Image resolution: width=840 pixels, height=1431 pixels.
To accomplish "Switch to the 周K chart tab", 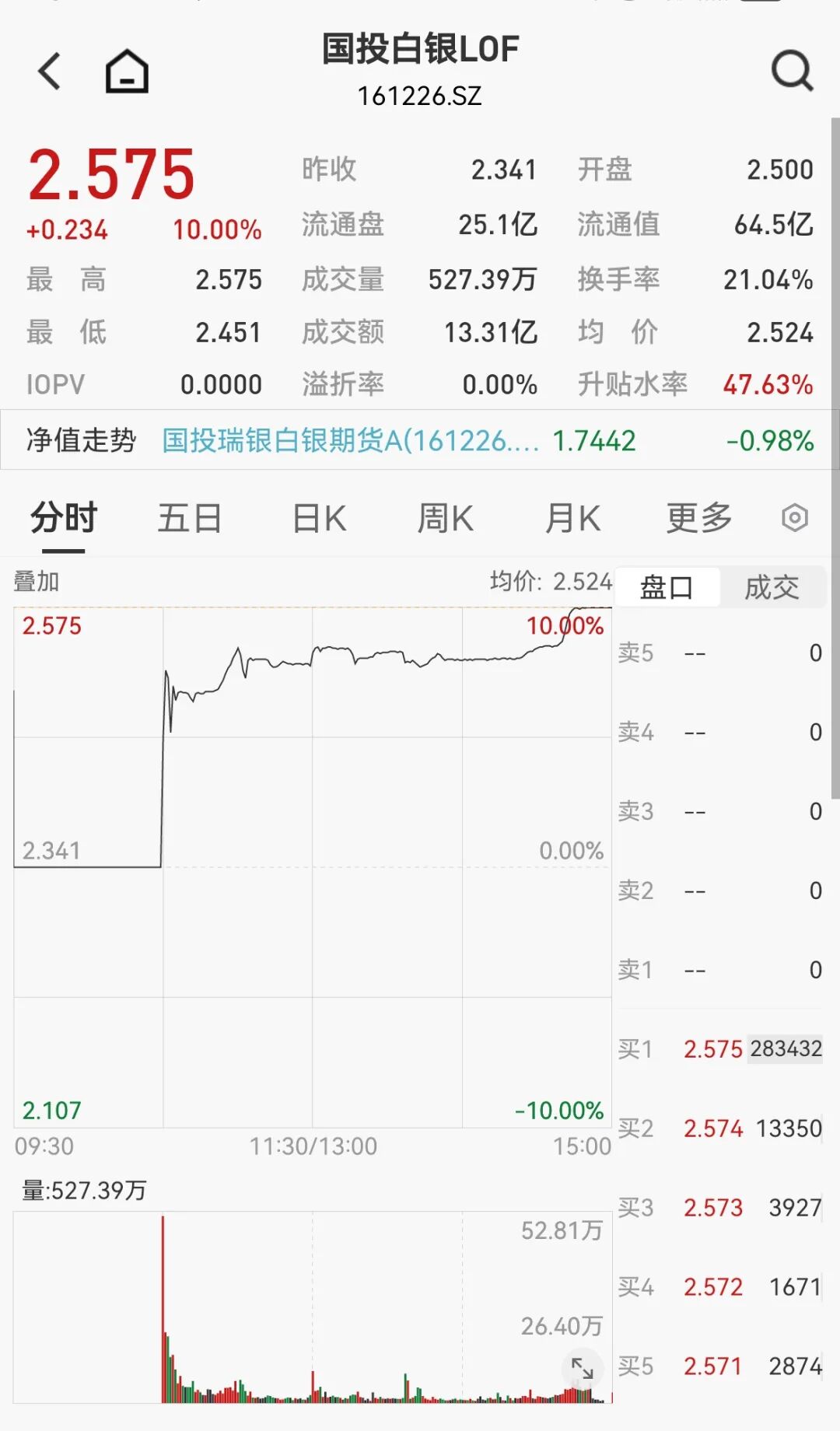I will point(445,519).
